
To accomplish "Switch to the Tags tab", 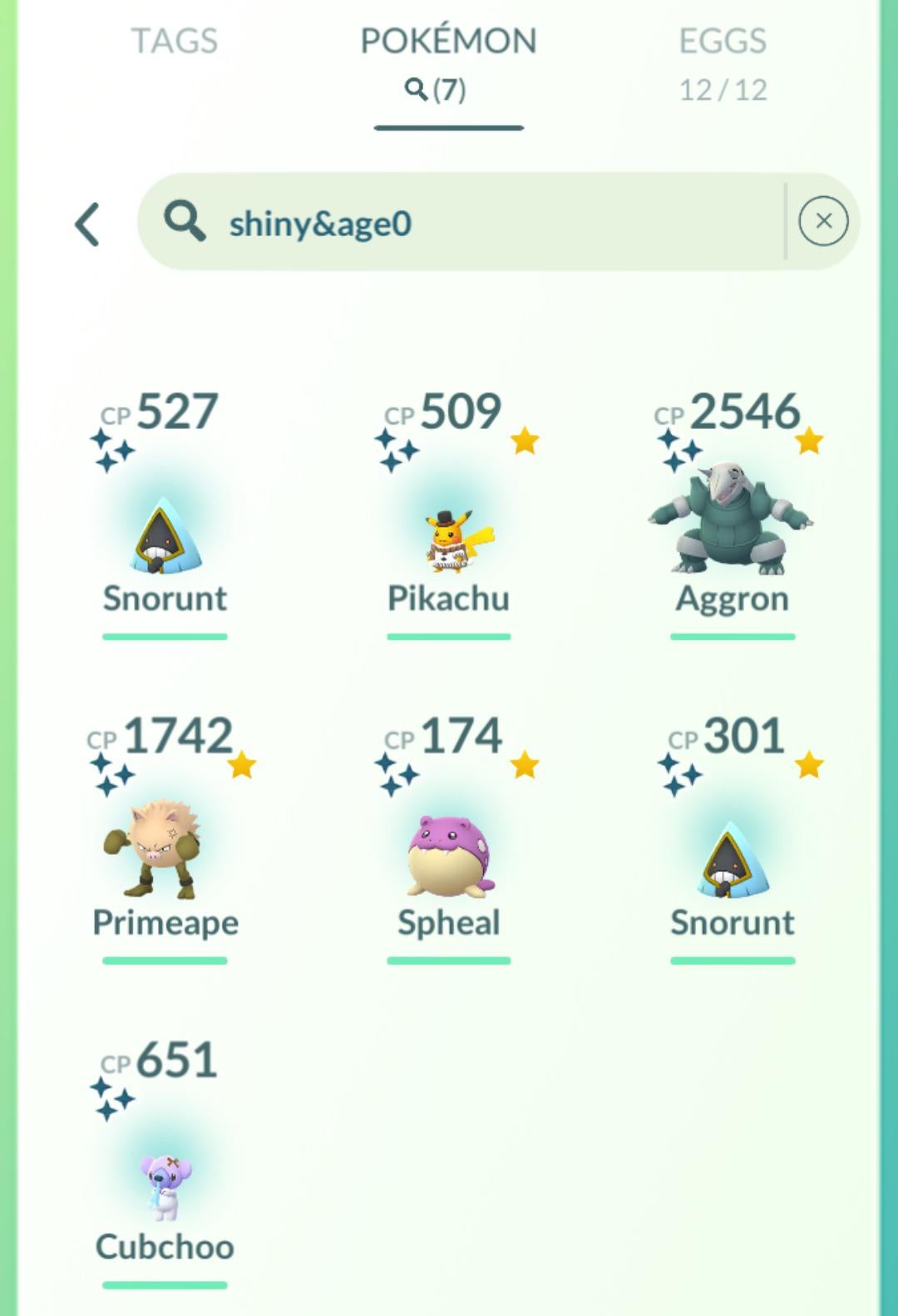I will tap(175, 42).
